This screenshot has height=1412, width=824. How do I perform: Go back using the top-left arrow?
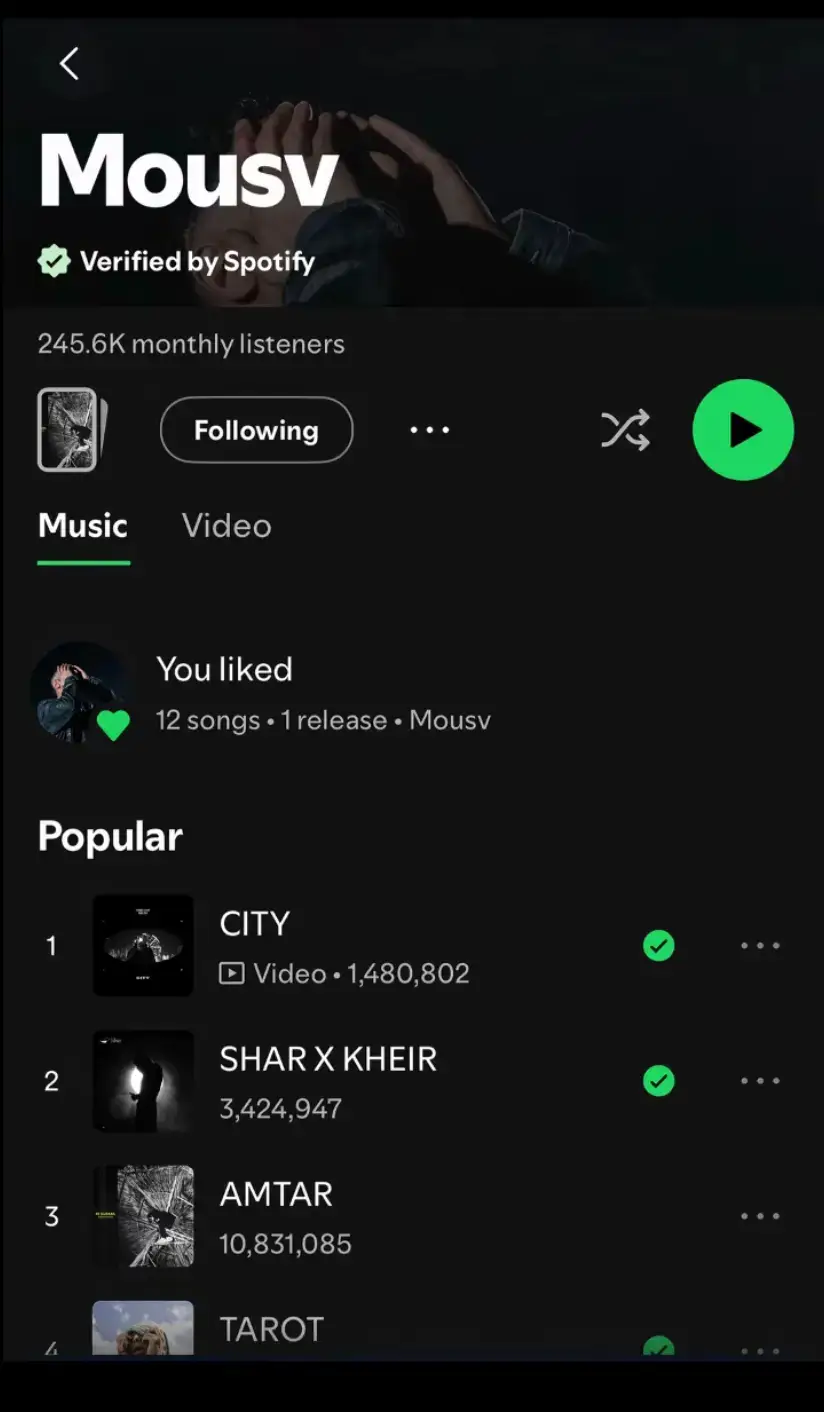tap(68, 64)
